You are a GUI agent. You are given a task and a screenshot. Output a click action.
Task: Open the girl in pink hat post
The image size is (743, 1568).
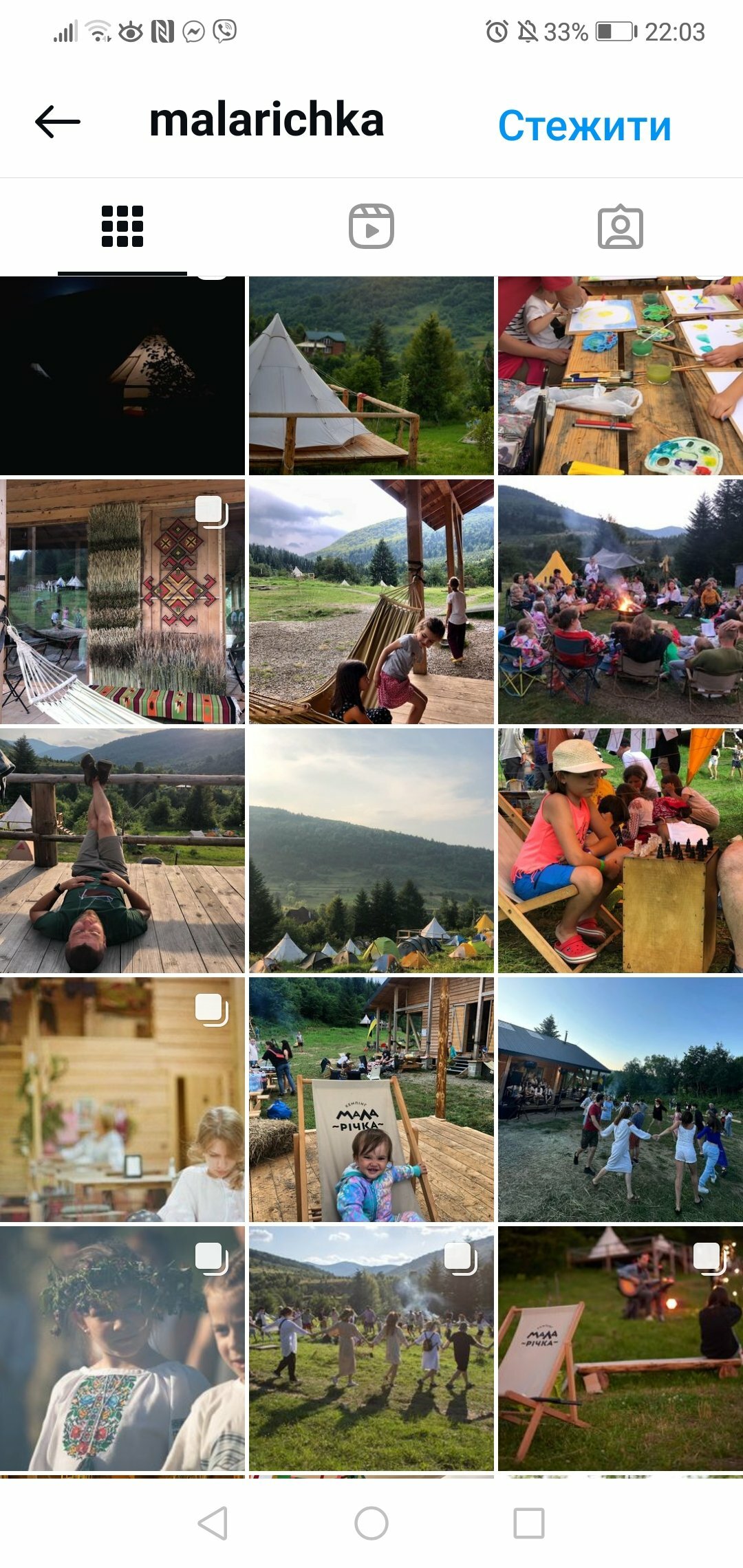coord(621,851)
